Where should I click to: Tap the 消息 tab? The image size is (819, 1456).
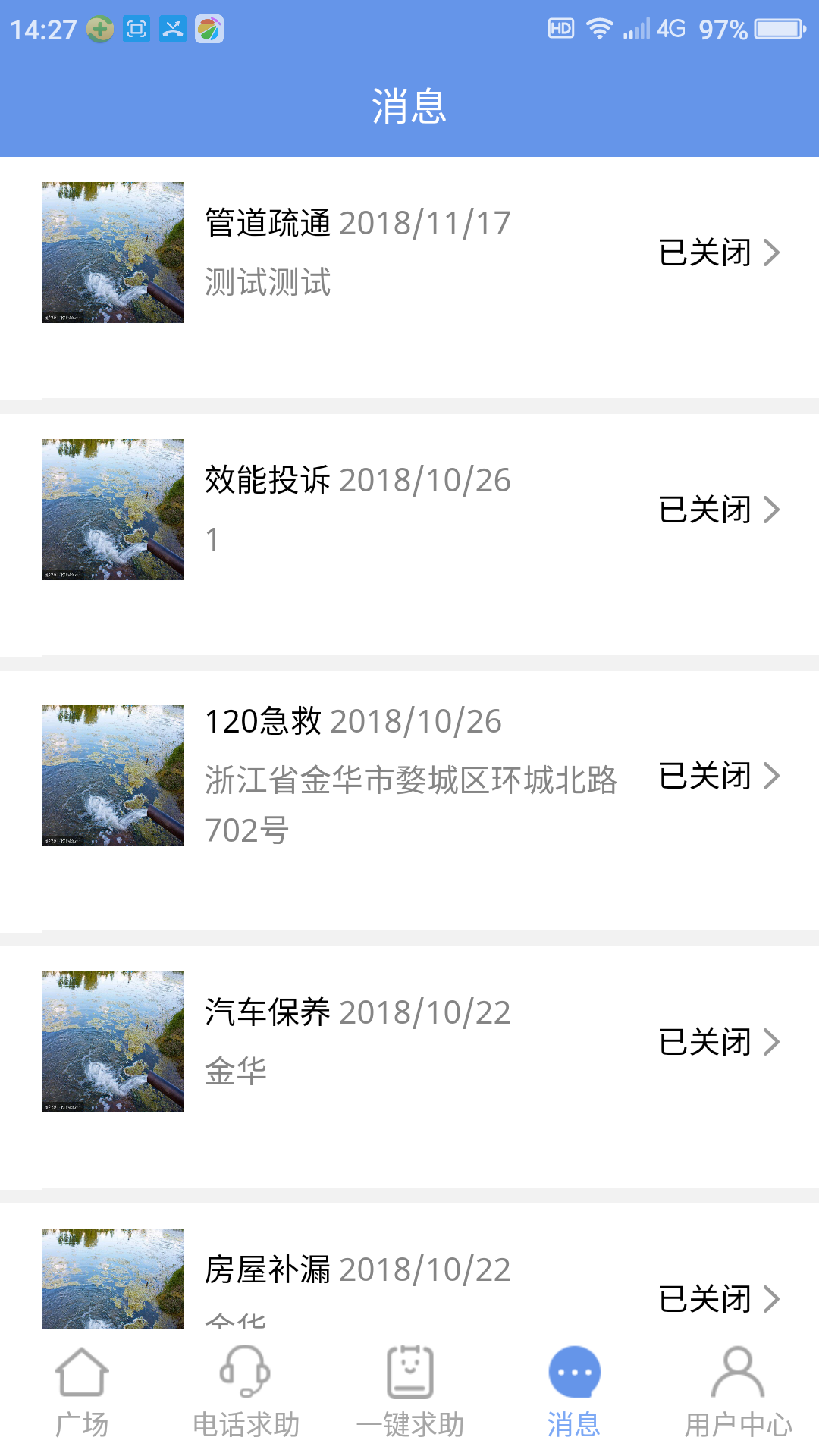click(x=573, y=1392)
